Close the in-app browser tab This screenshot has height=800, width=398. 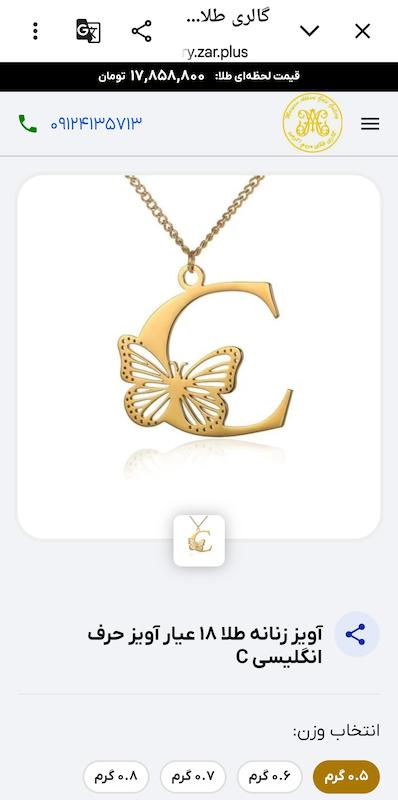[362, 32]
